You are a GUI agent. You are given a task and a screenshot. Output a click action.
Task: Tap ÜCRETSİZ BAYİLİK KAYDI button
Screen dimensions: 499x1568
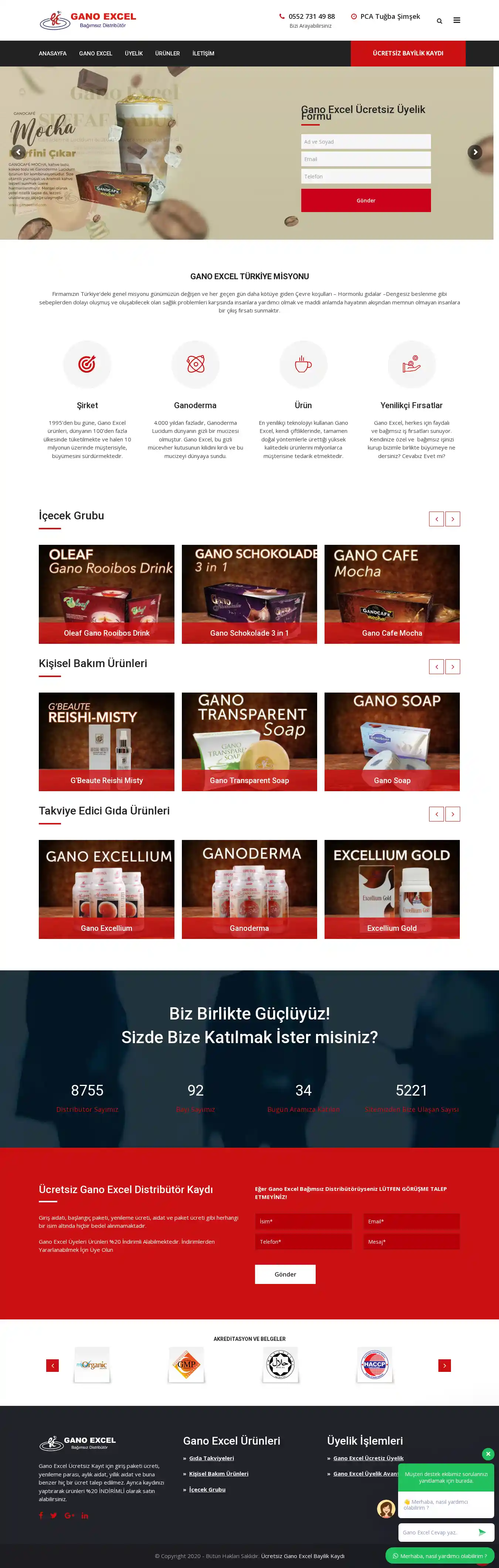click(408, 54)
